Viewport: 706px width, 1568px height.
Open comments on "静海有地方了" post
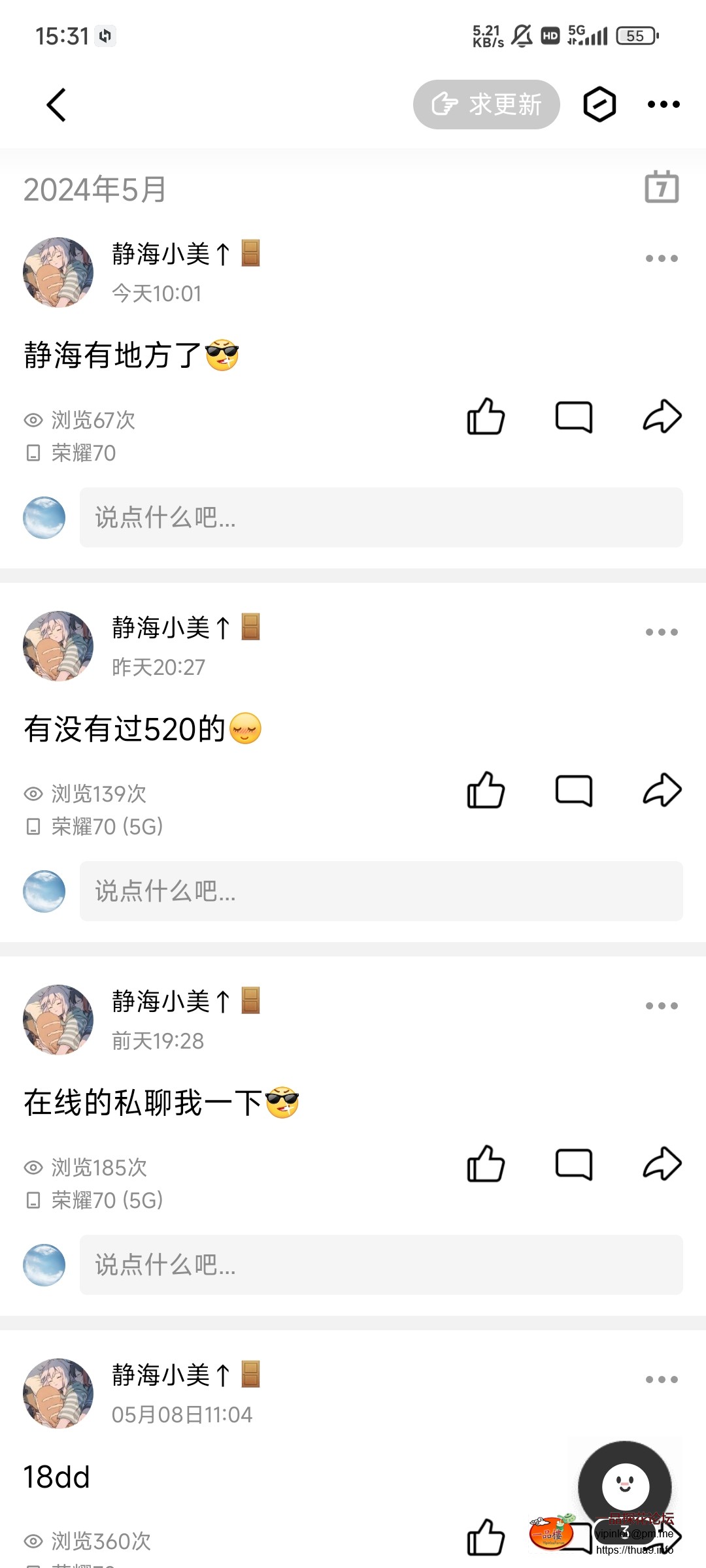click(x=575, y=417)
